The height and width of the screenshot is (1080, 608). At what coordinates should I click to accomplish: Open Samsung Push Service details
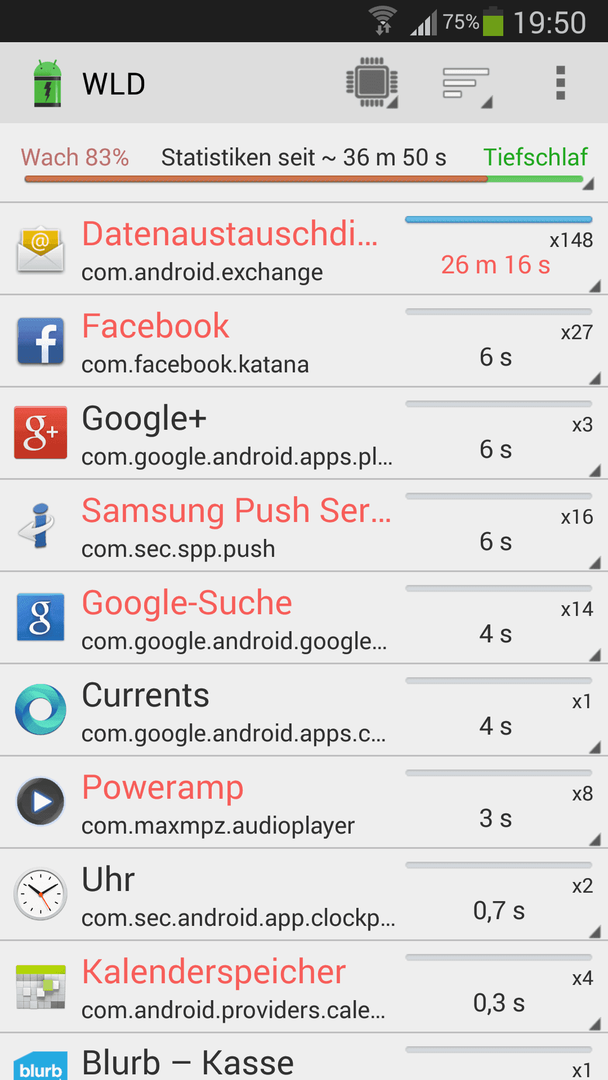(304, 526)
